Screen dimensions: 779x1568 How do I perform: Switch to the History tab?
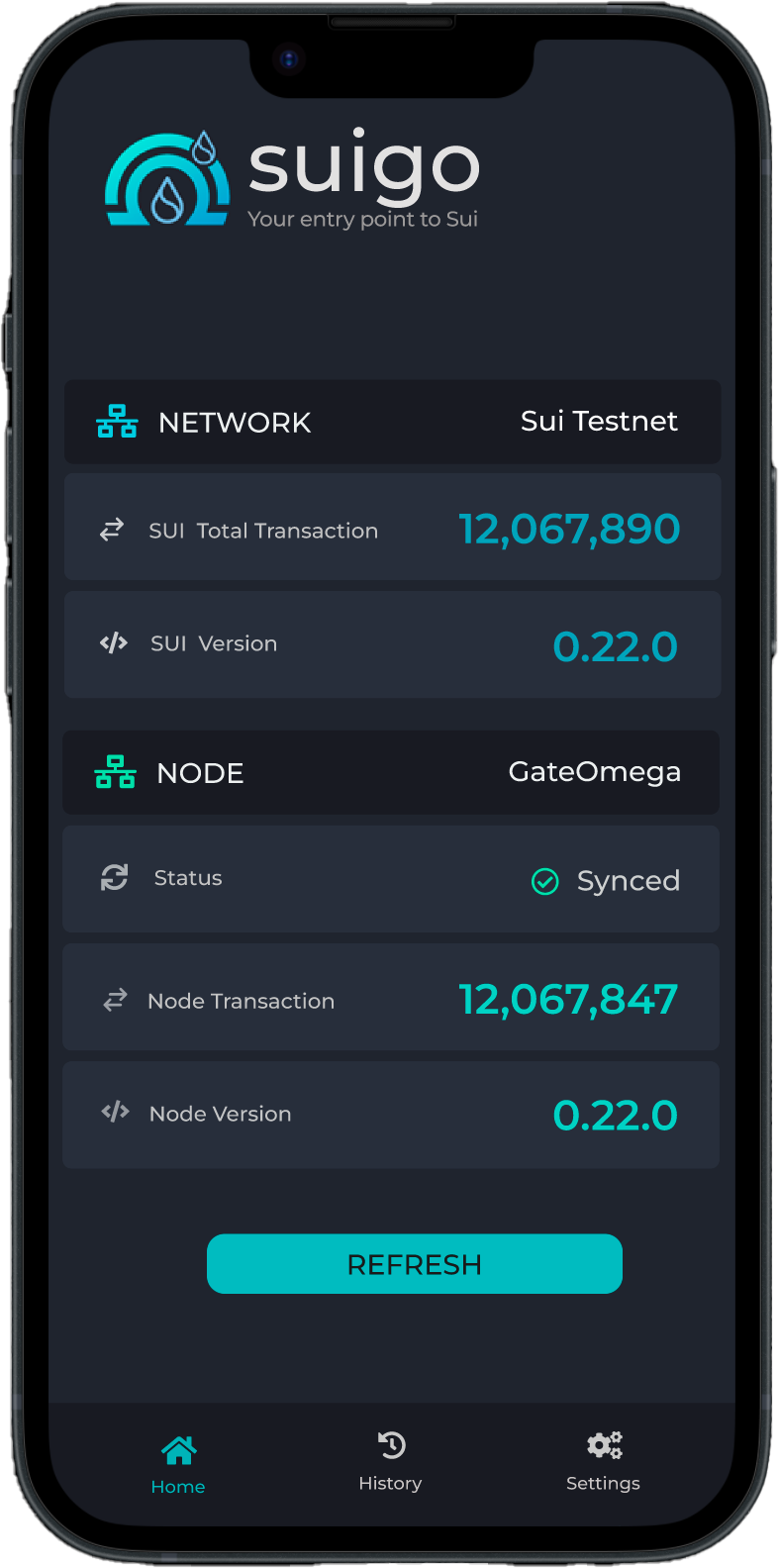(390, 1461)
